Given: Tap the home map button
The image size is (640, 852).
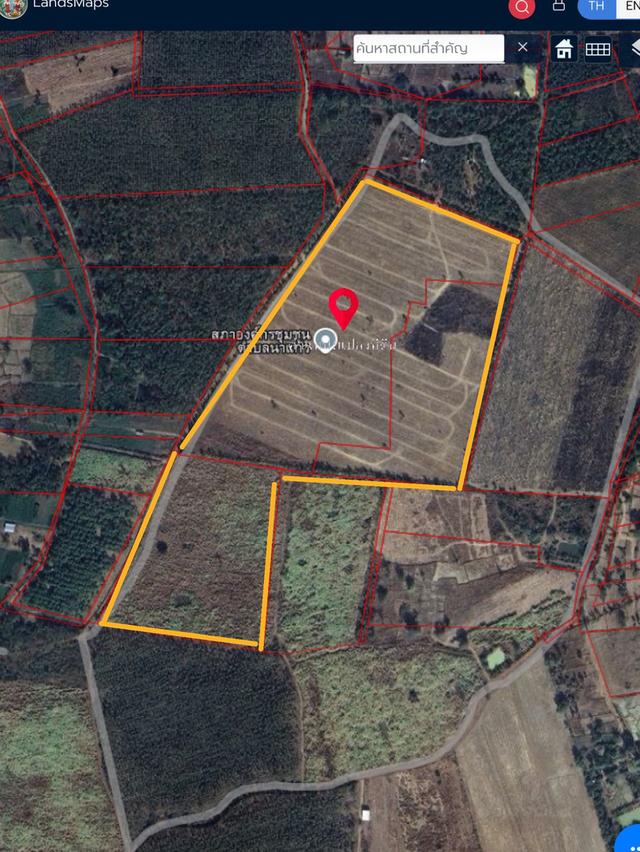Looking at the screenshot, I should 564,49.
